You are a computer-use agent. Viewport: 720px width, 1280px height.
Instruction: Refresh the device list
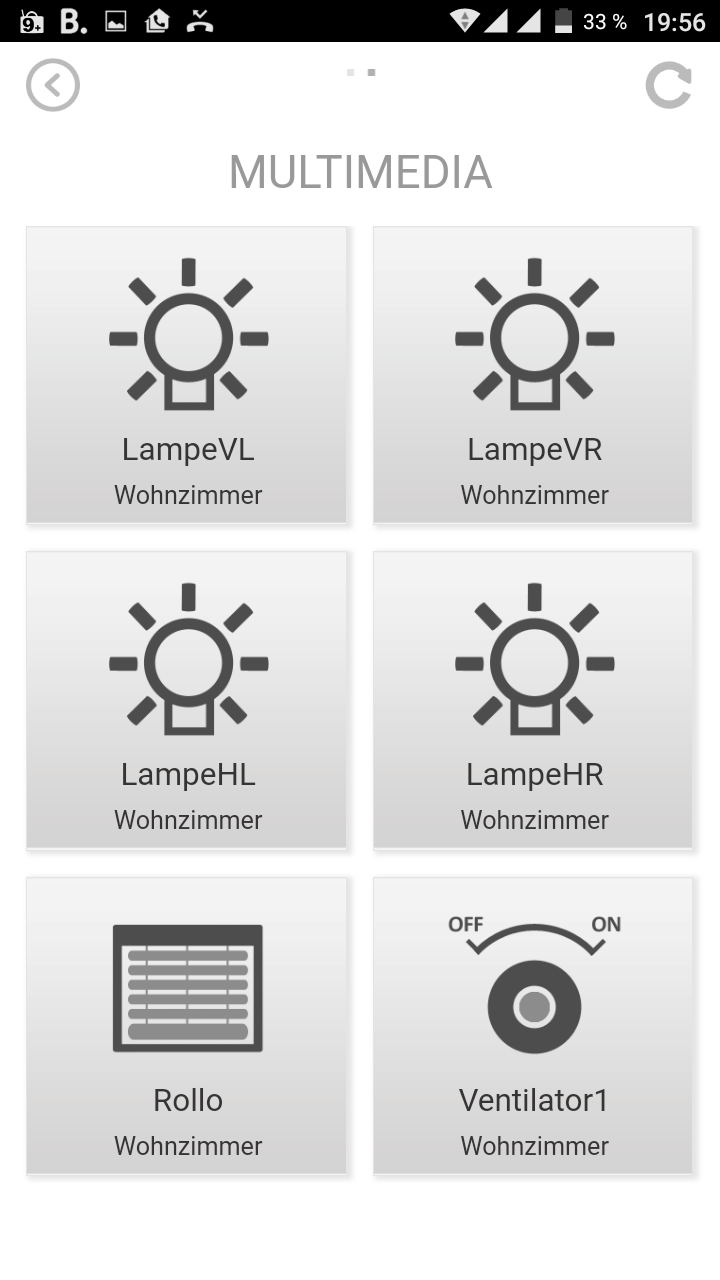[x=668, y=85]
